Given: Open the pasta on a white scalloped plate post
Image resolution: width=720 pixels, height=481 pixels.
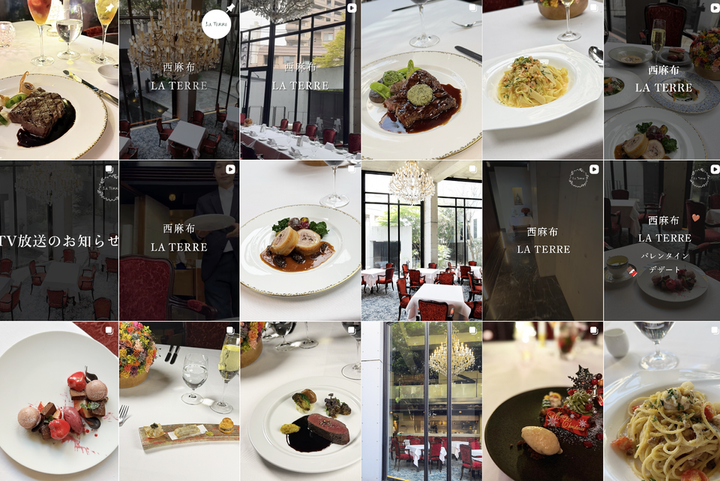Looking at the screenshot, I should 542,80.
